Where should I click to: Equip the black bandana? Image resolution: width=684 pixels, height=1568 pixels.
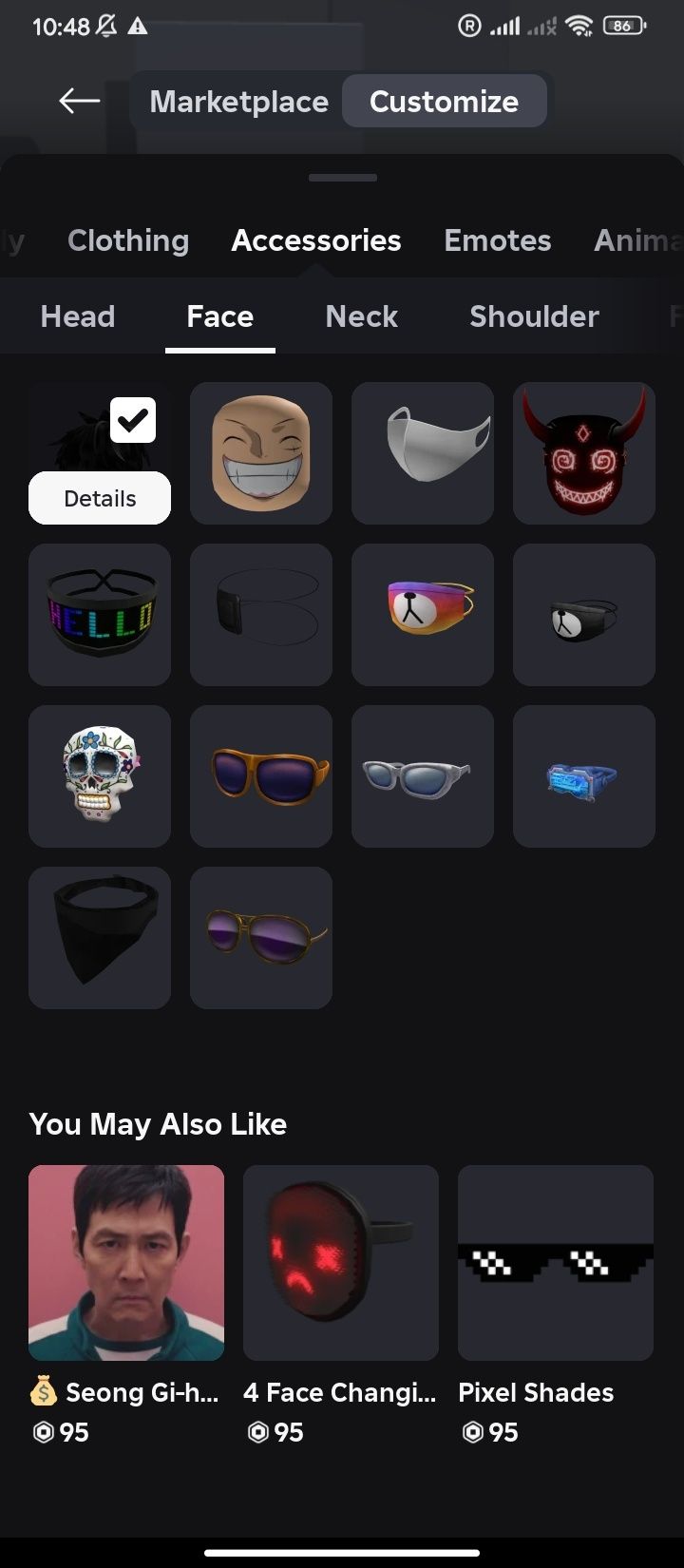(x=100, y=938)
